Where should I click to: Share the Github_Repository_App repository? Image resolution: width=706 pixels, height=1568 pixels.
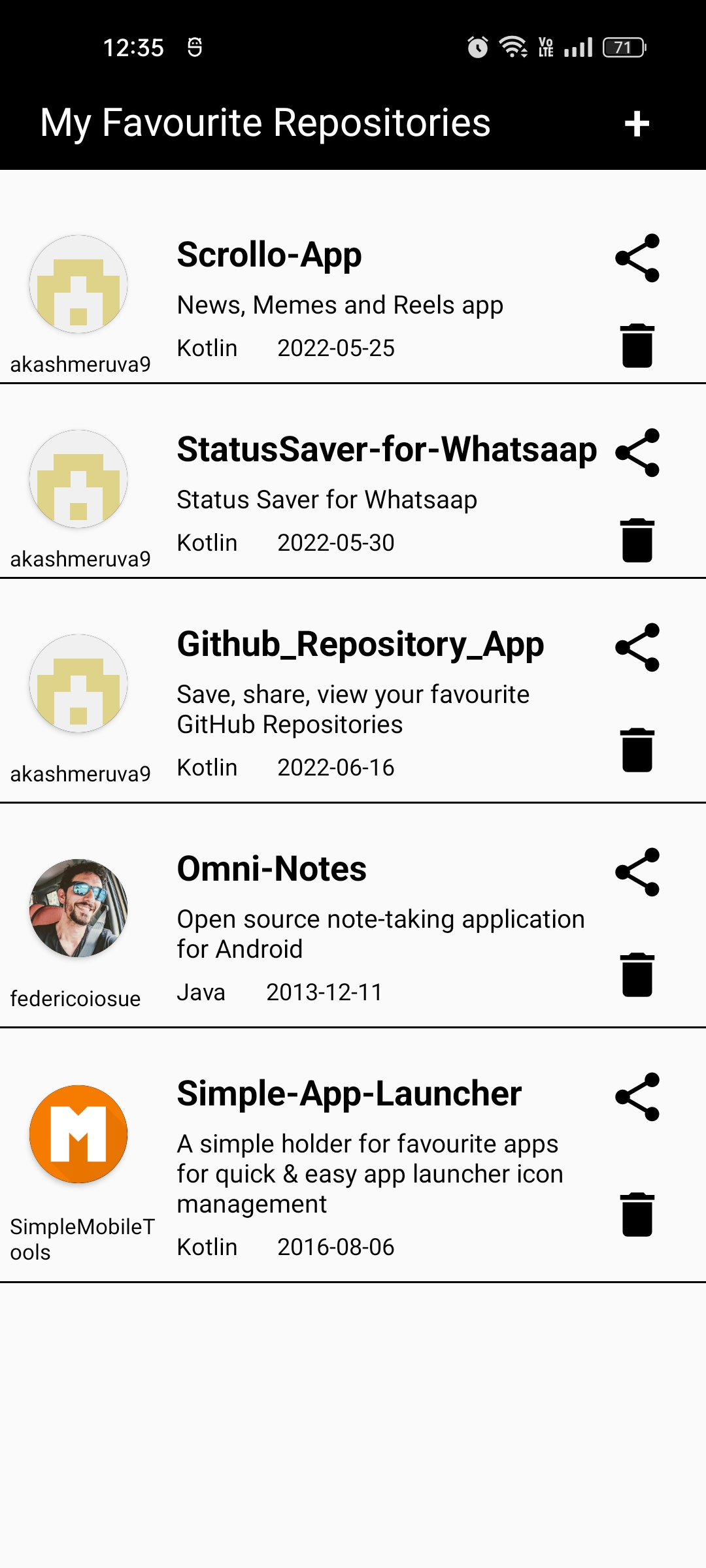(637, 647)
